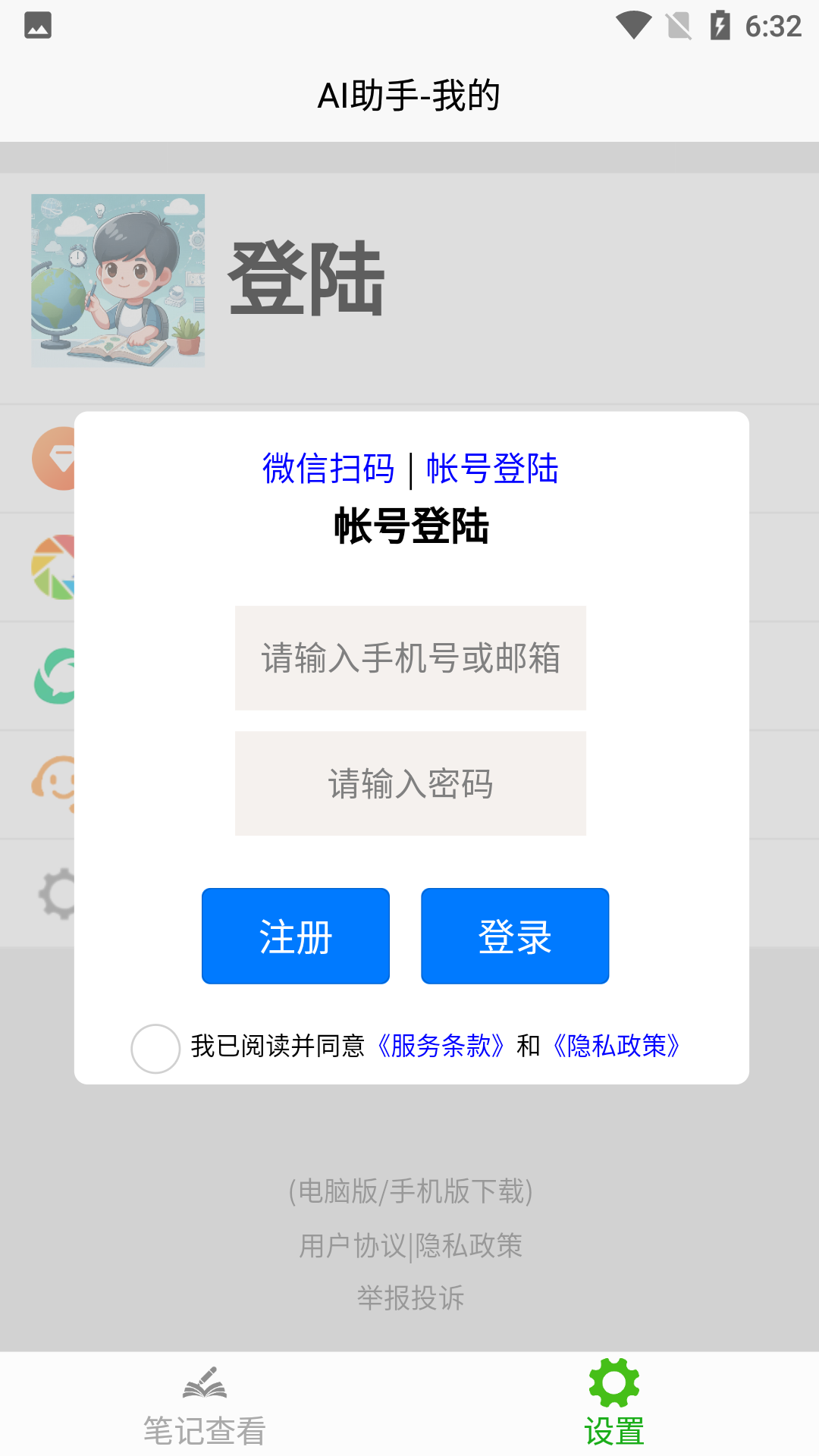Open the 服务条款 link
The width and height of the screenshot is (819, 1456).
441,1046
